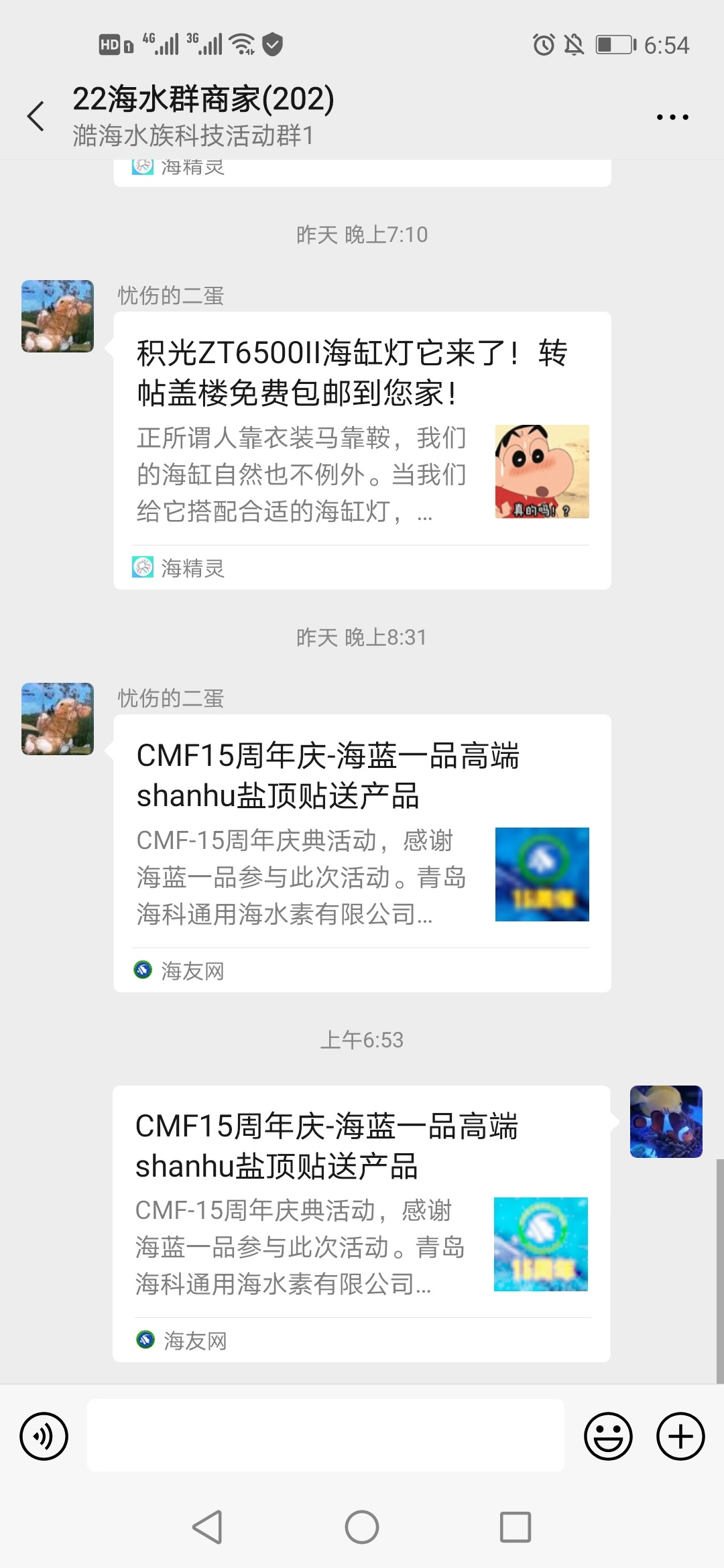
Task: Open the 积光ZT6500II海缸灯 shared article card
Action: [x=362, y=450]
